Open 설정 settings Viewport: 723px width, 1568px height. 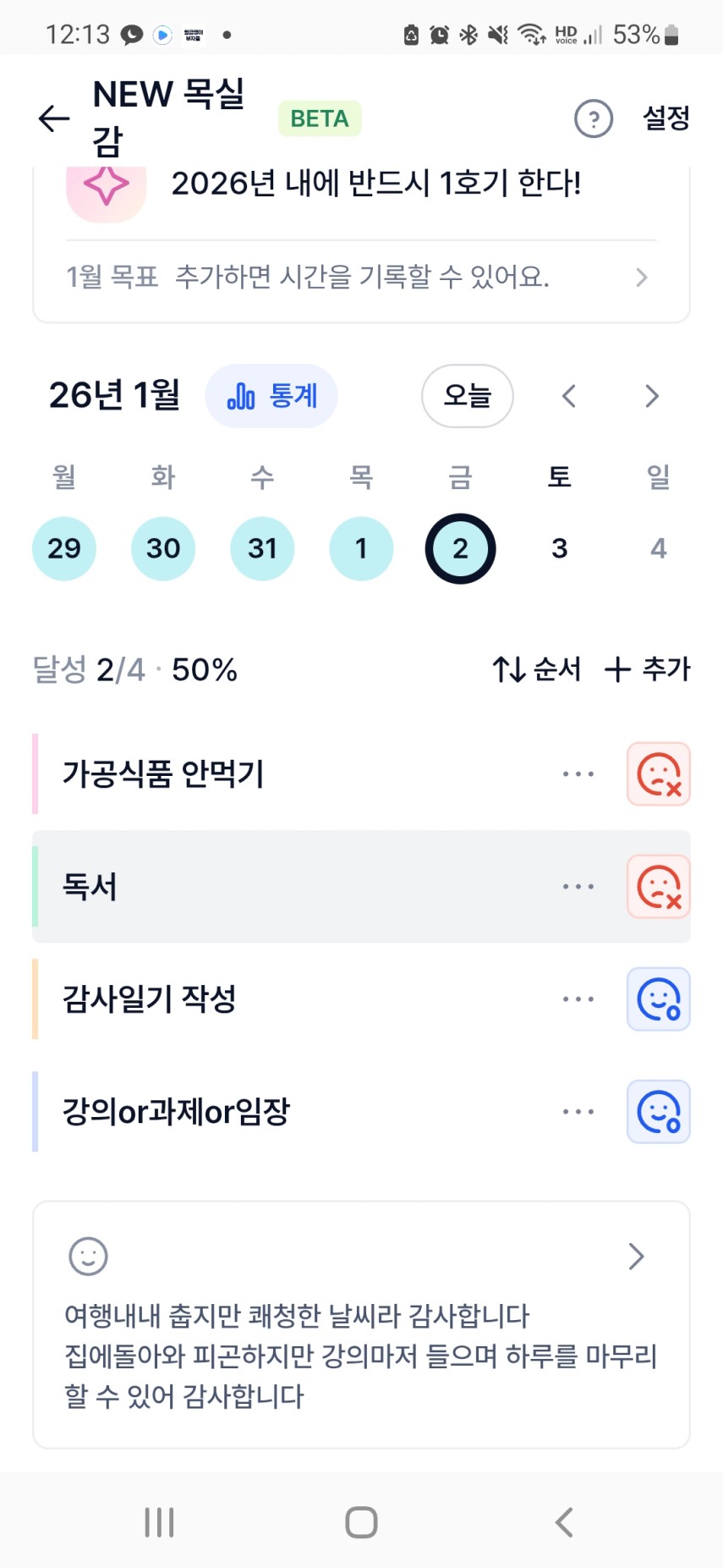pos(666,118)
